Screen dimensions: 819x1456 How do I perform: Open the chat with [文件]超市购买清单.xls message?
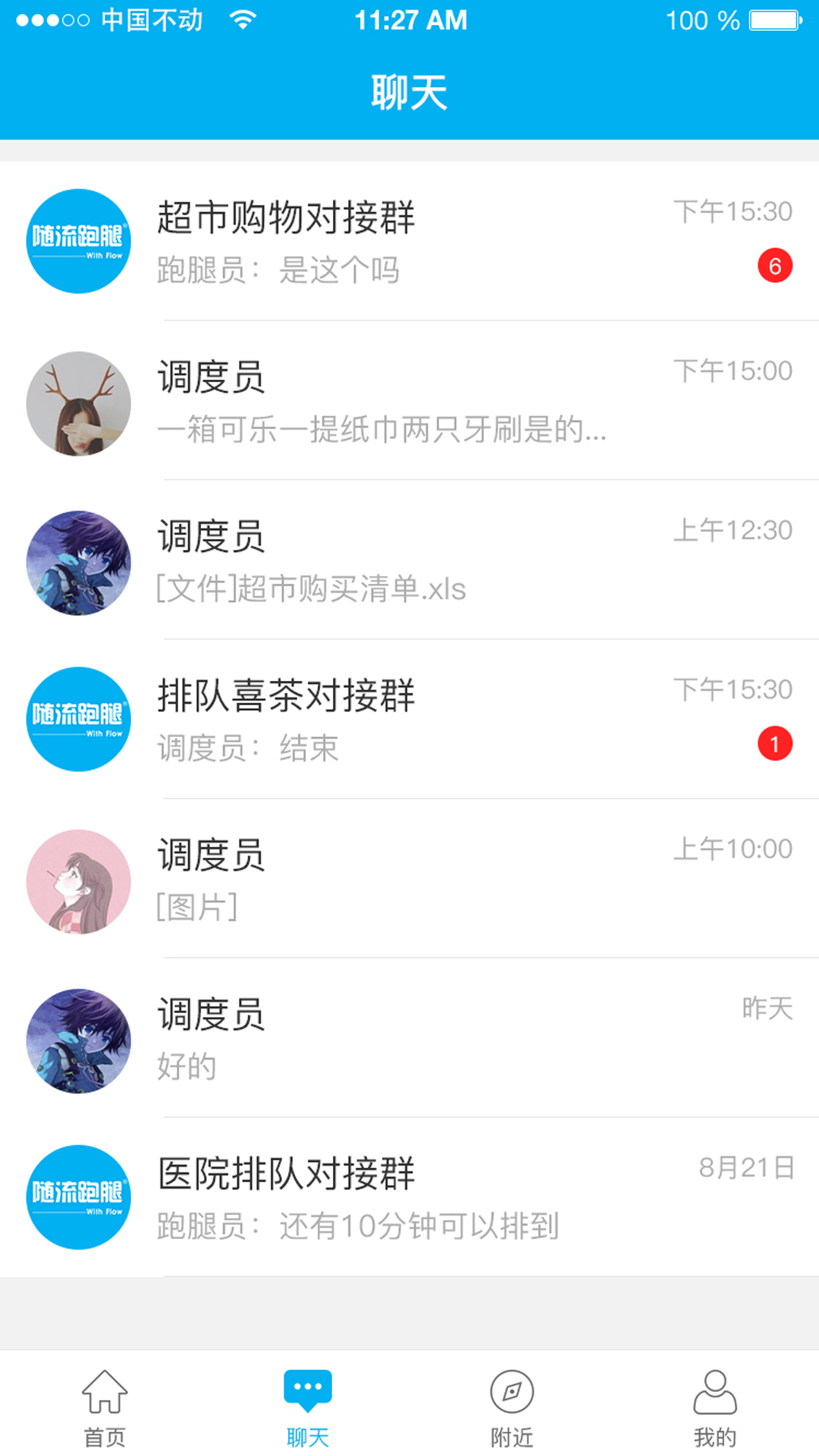coord(409,561)
